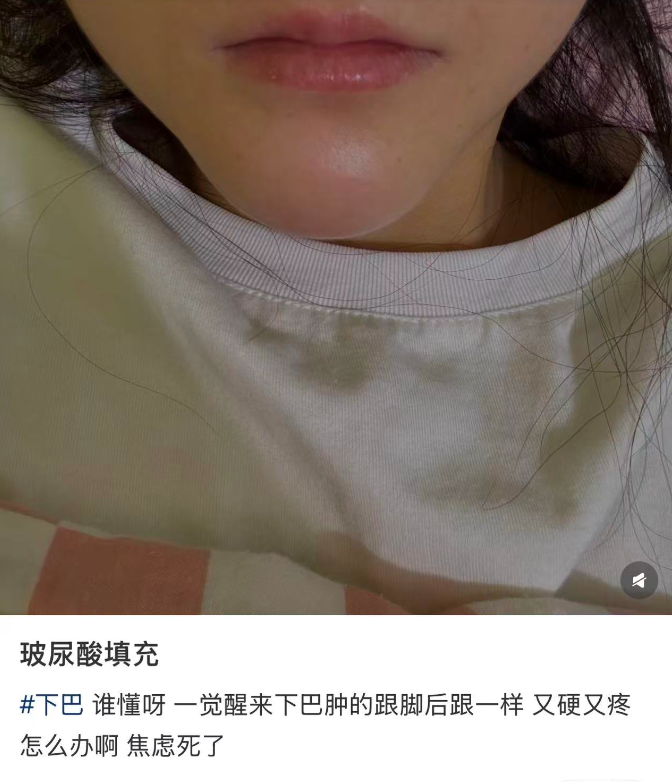
Task: Open the post photo in full view
Action: [336, 307]
